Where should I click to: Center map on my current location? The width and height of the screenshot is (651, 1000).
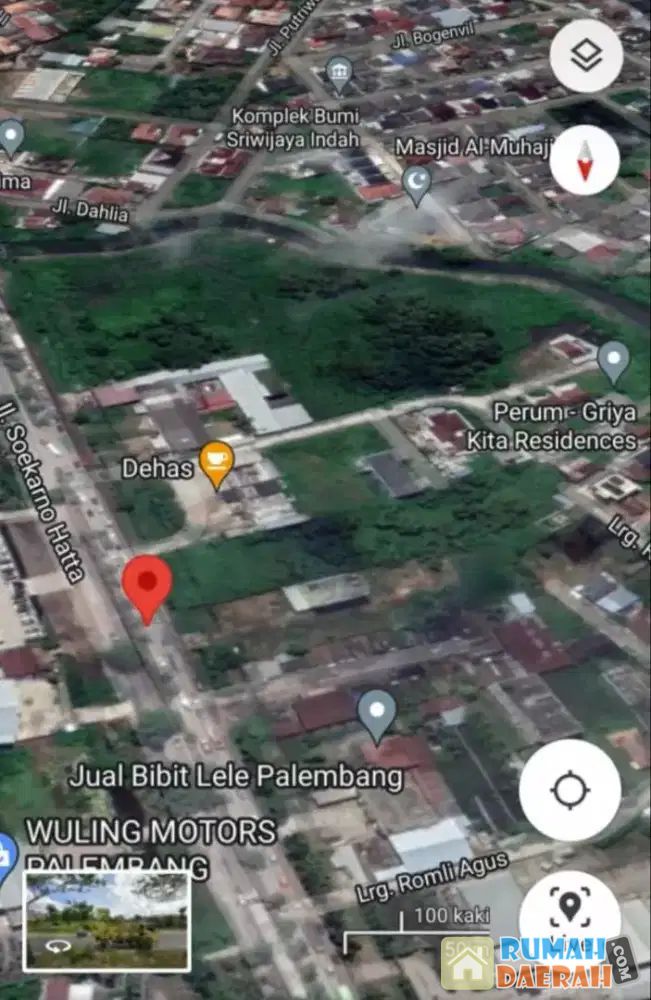[x=570, y=790]
